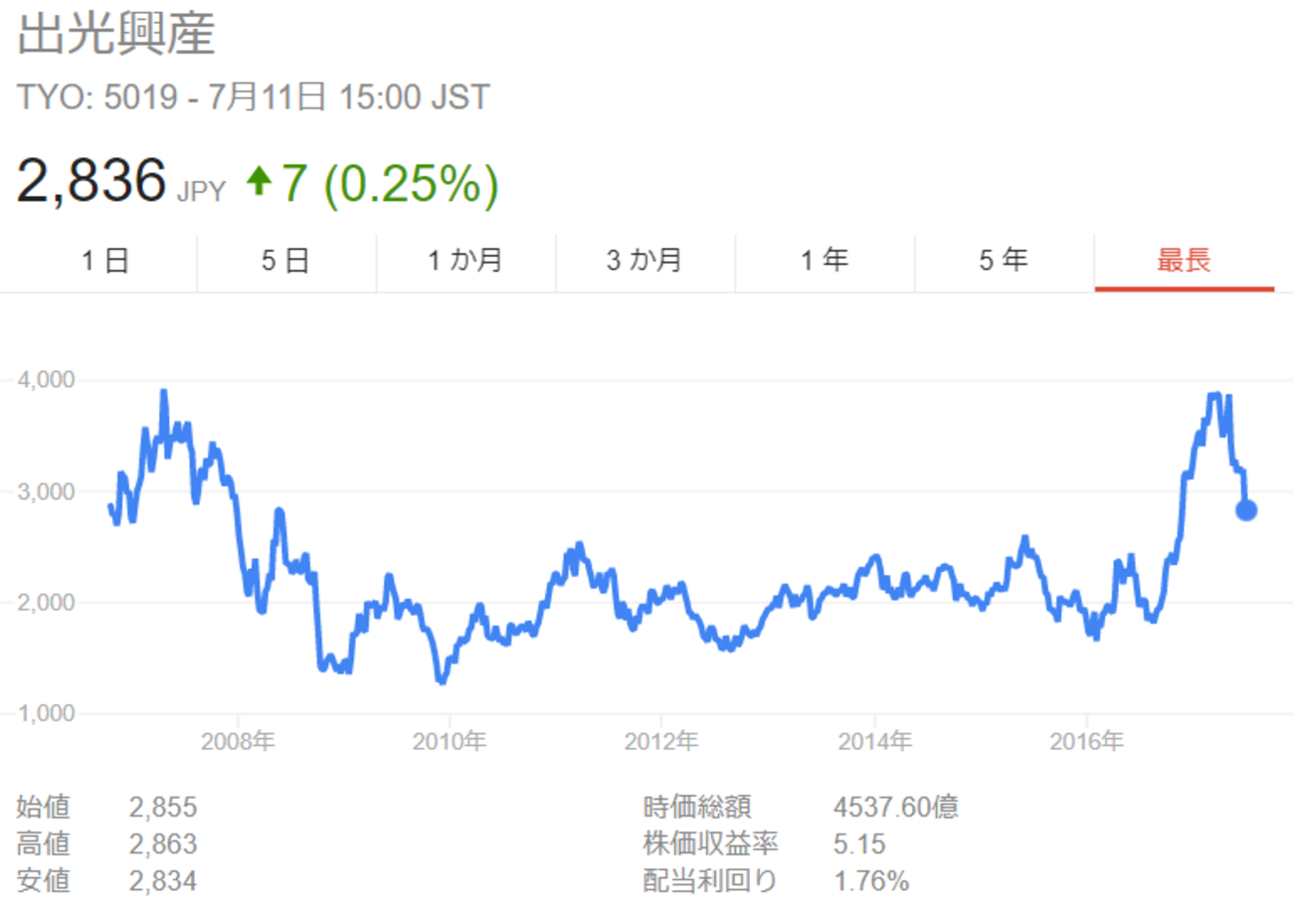View the 1年 stock chart
Image resolution: width=1293 pixels, height=924 pixels.
click(x=825, y=261)
